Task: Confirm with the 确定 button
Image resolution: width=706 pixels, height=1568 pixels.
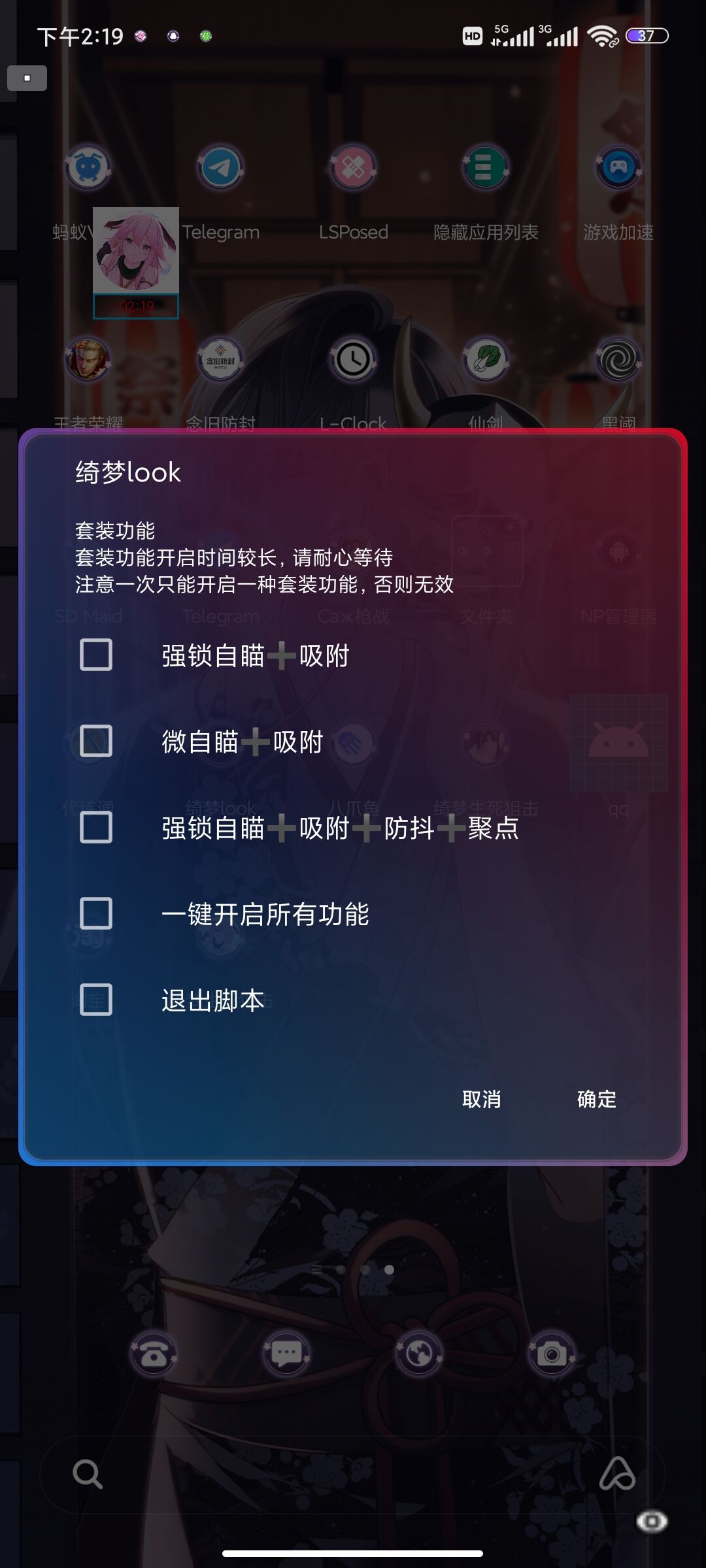Action: coord(596,1100)
